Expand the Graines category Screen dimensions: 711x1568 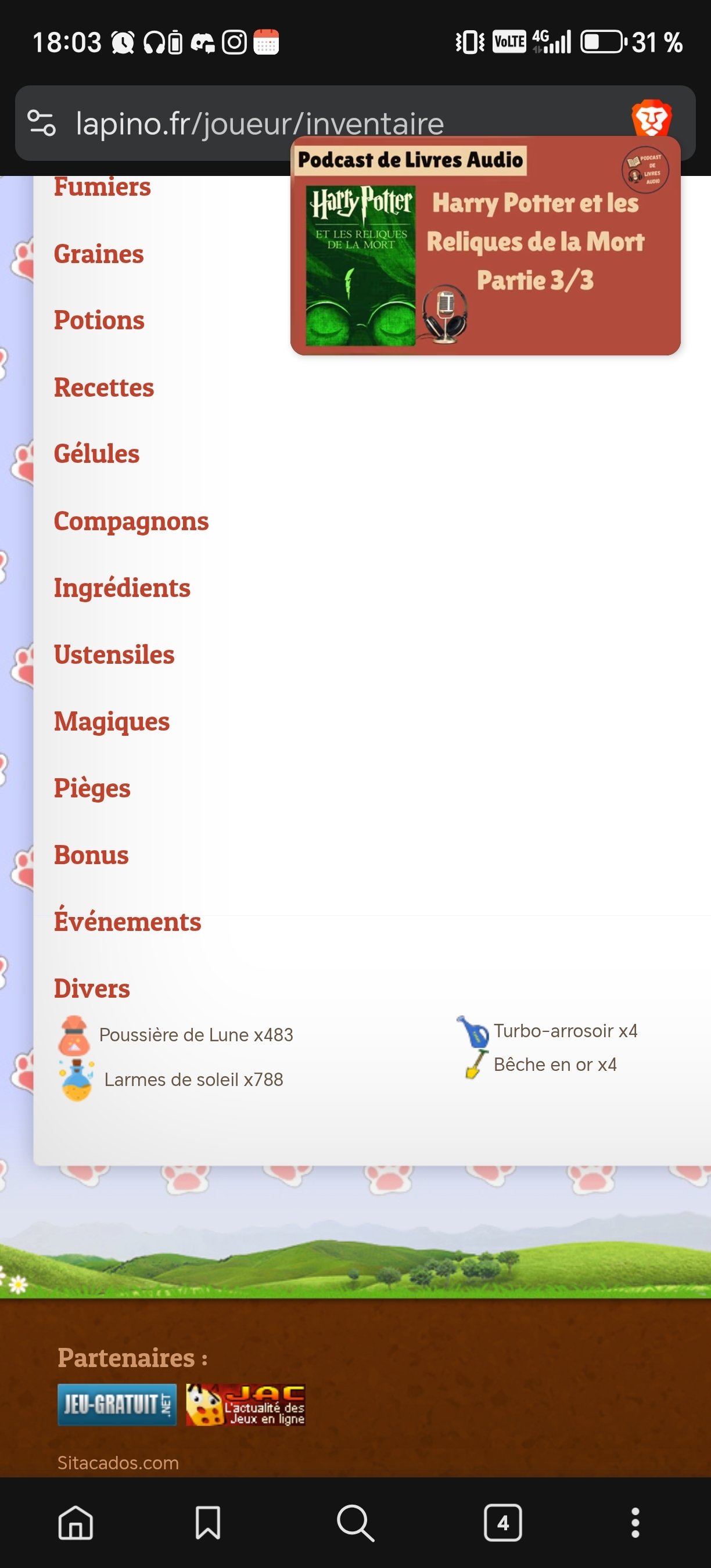point(99,254)
